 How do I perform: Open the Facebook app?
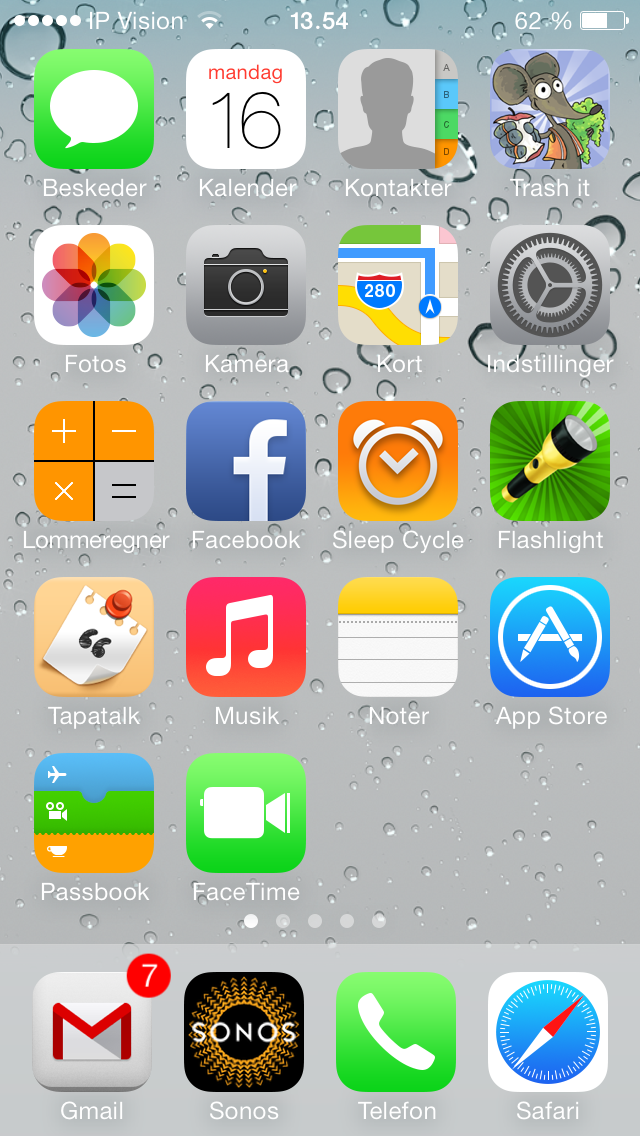click(246, 461)
